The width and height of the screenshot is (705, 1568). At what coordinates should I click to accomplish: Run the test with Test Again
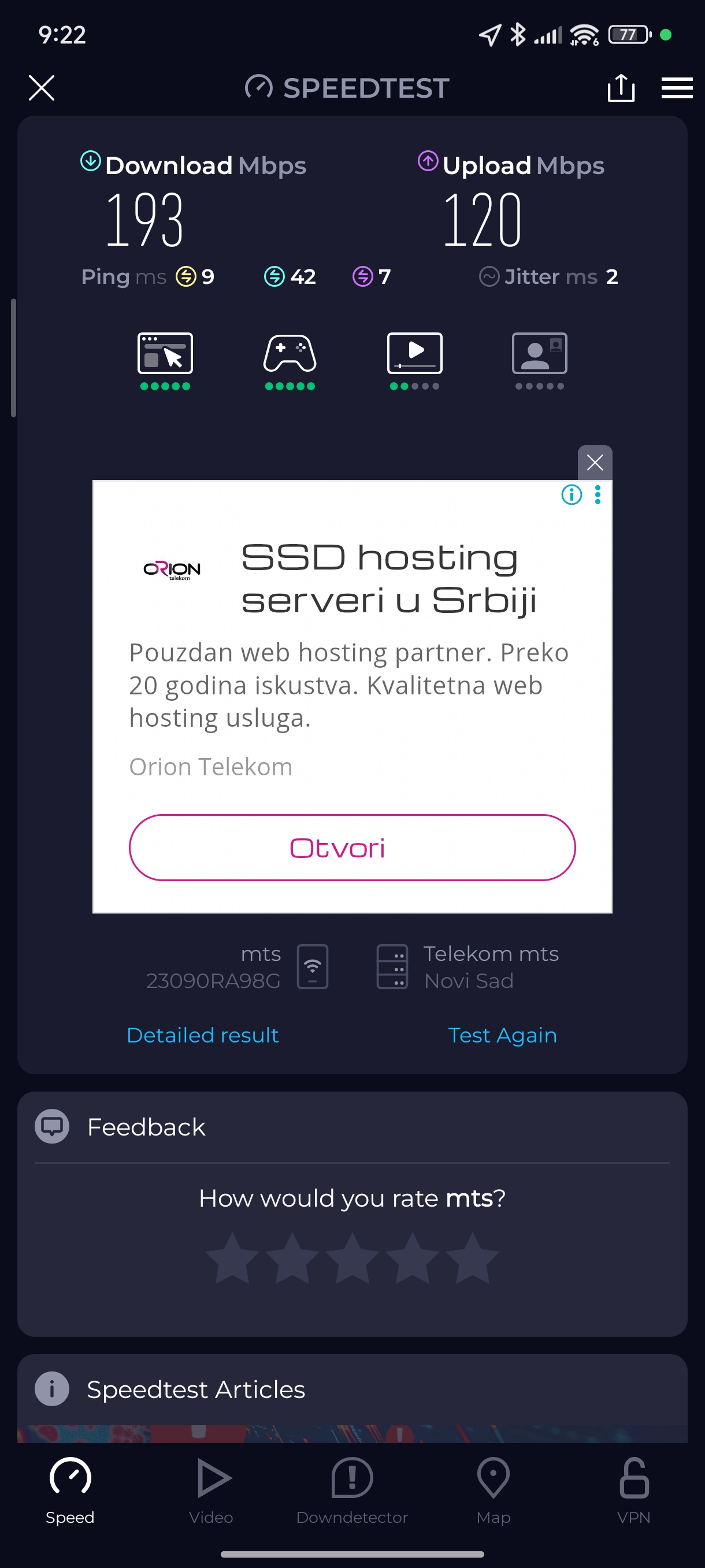pyautogui.click(x=502, y=1035)
